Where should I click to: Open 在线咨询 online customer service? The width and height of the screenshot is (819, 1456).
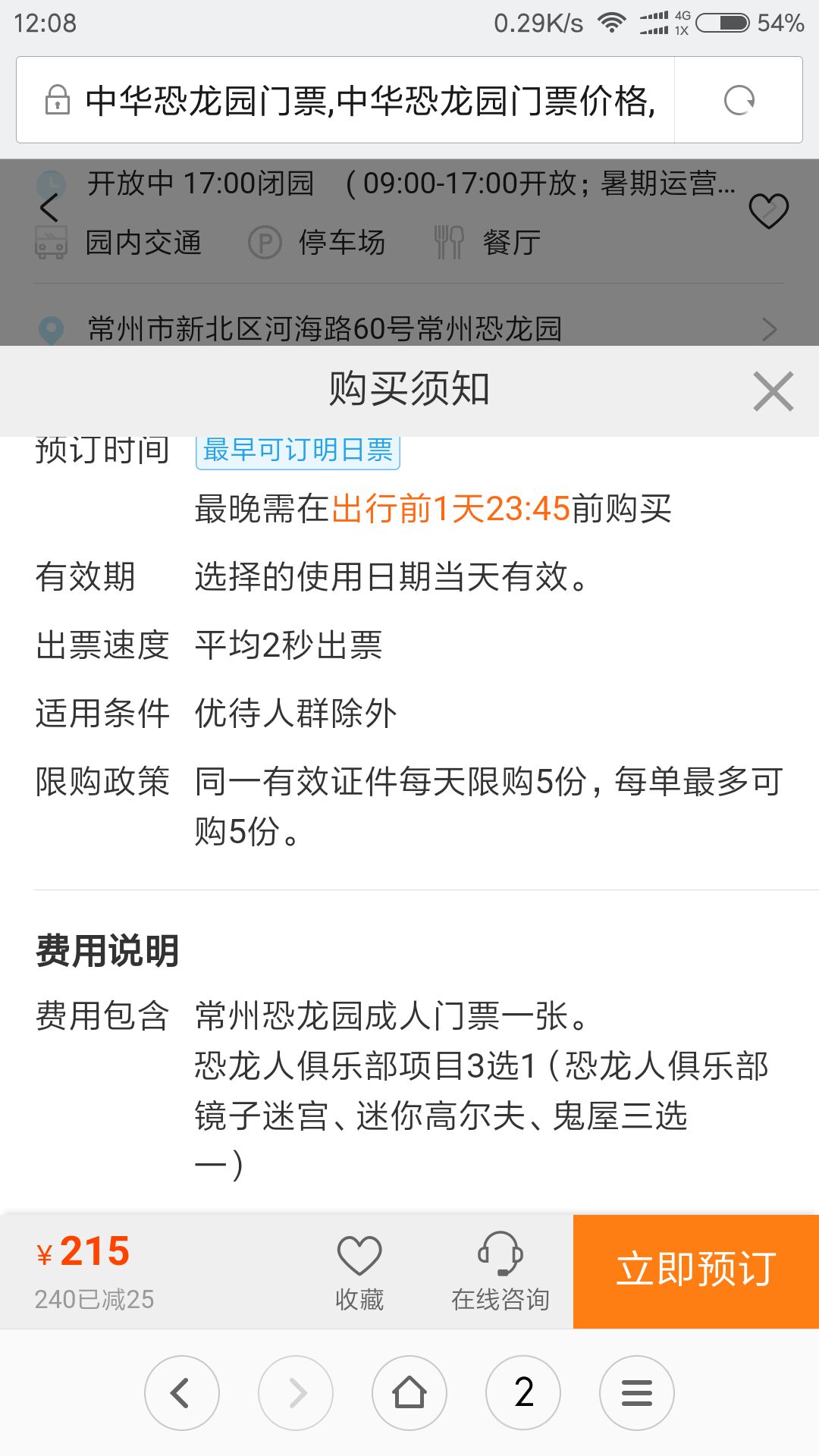[500, 1272]
